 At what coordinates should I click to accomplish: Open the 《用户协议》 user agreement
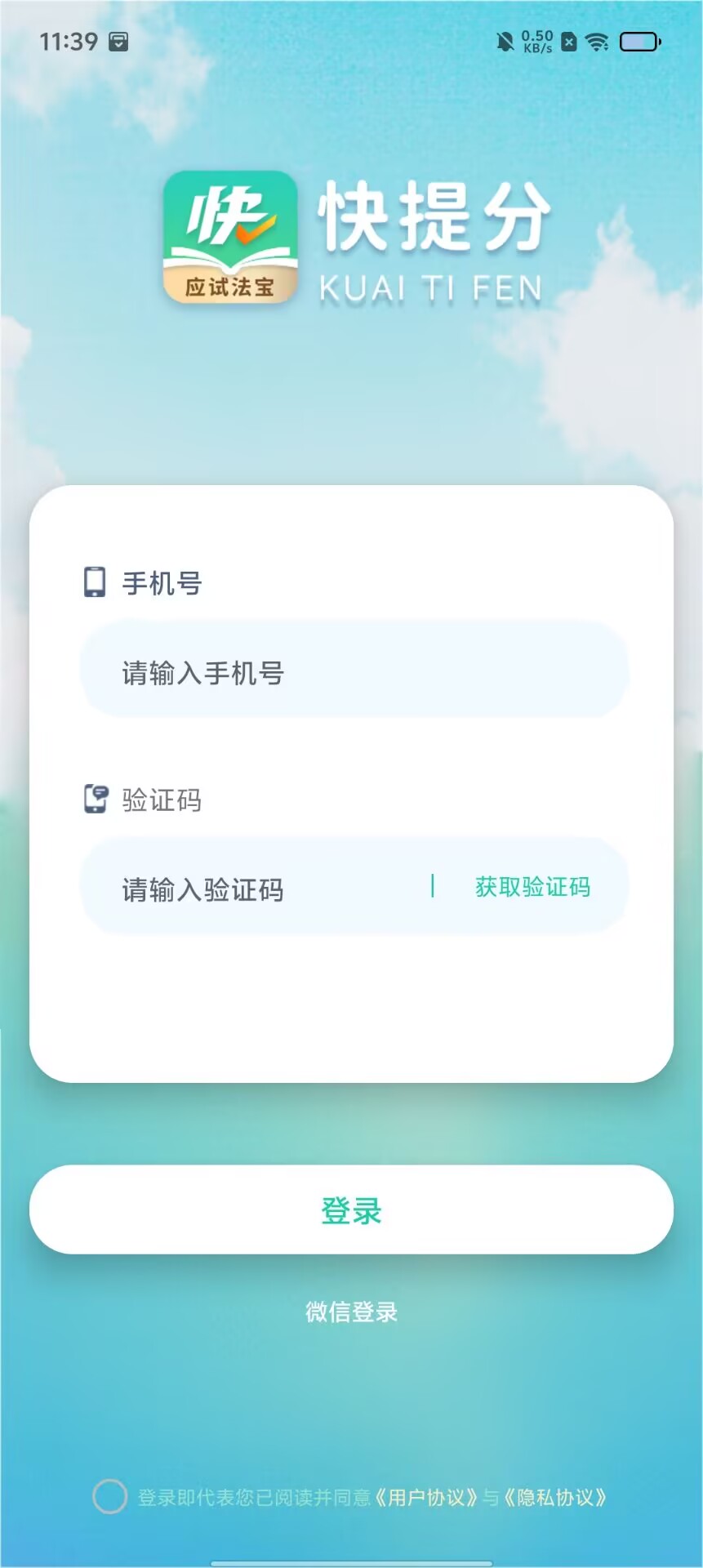(426, 1498)
